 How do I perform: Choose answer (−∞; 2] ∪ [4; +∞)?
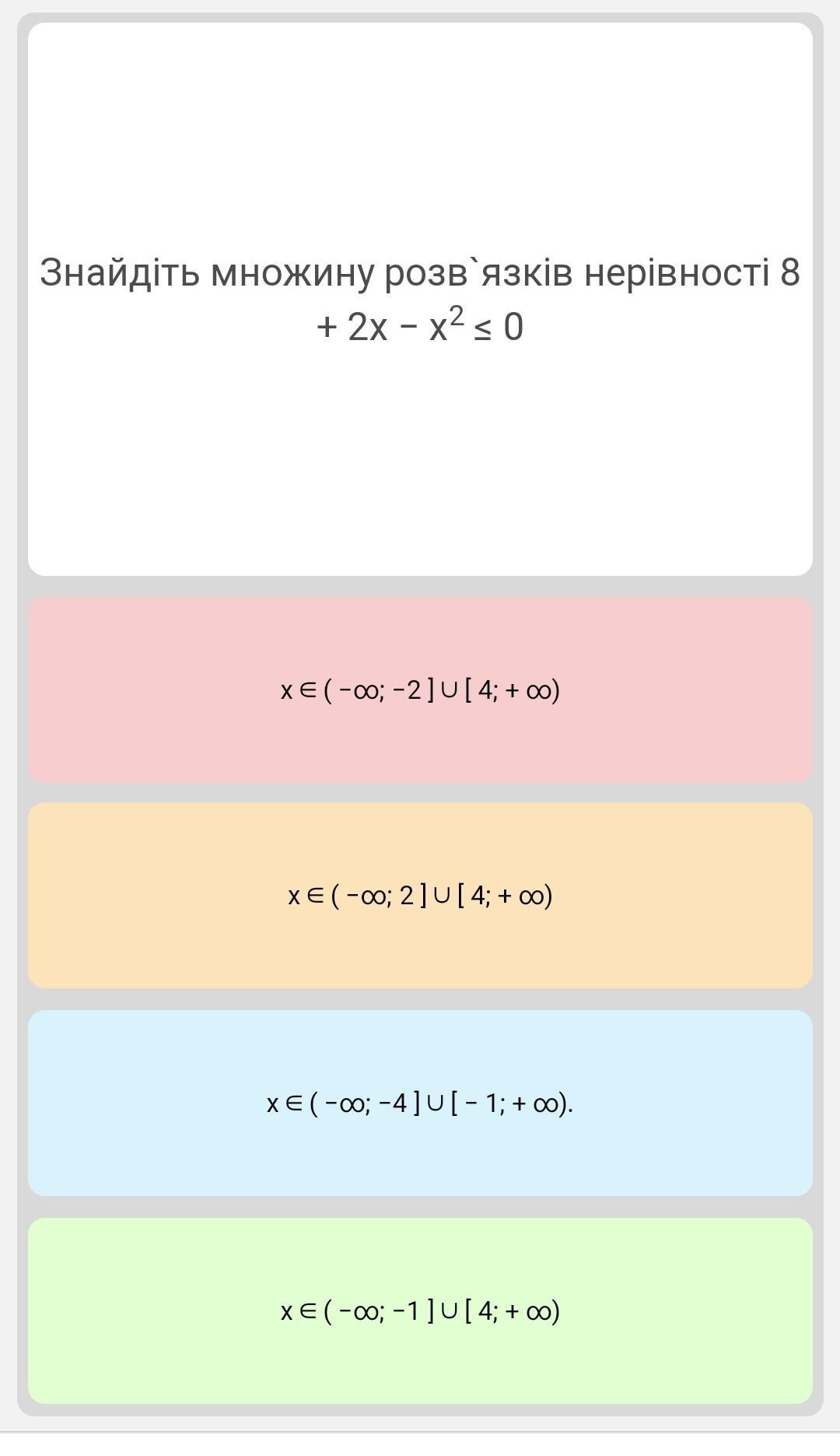(x=420, y=896)
